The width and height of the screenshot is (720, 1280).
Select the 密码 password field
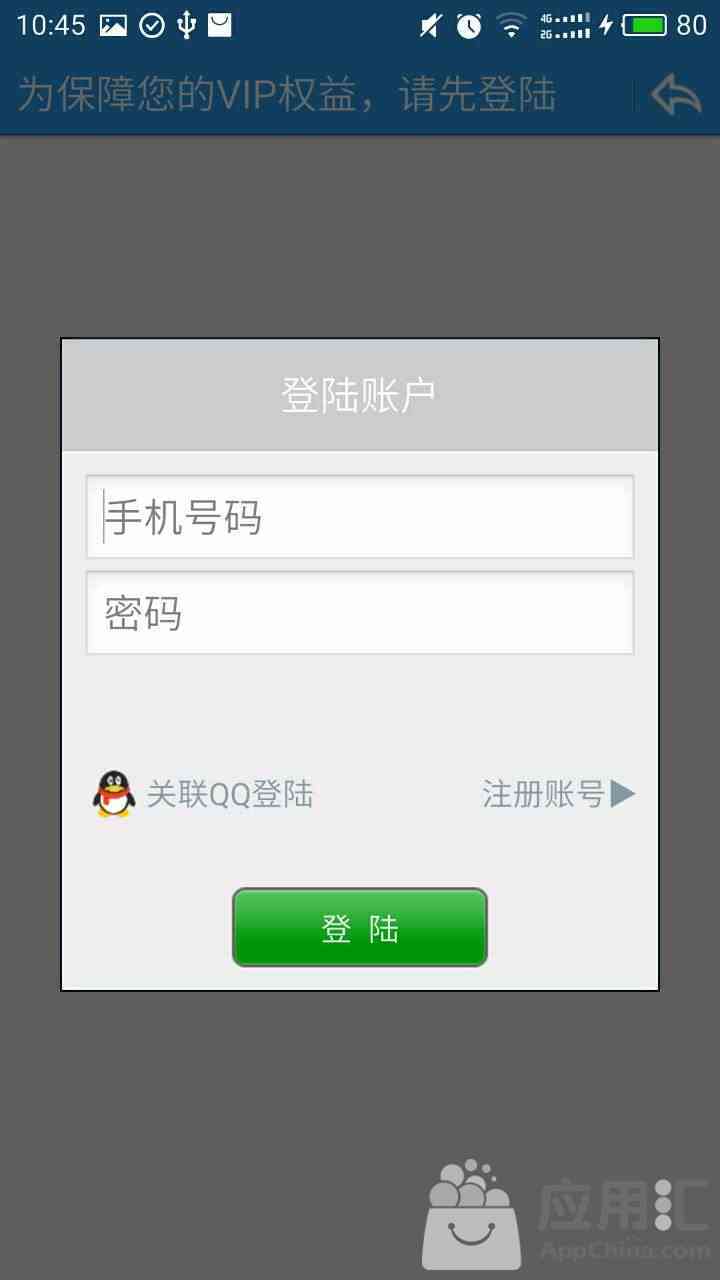pos(360,613)
